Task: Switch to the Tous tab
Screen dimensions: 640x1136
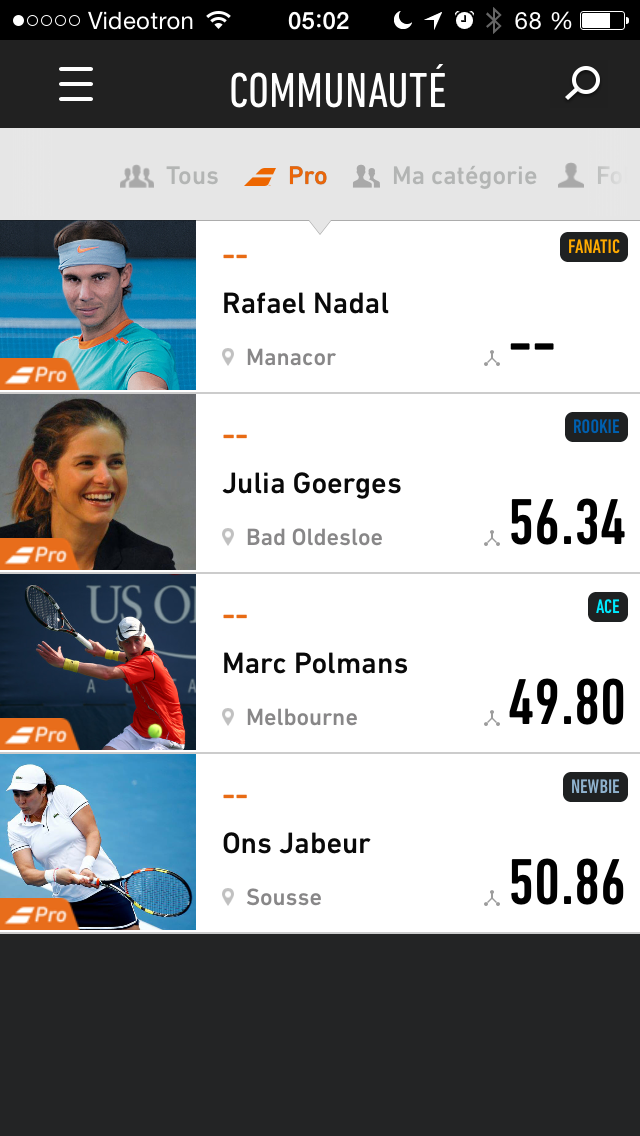Action: [169, 177]
